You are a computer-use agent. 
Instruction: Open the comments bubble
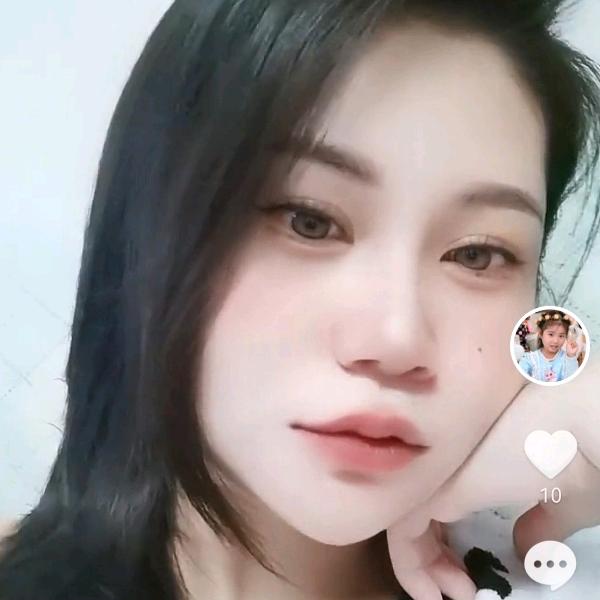click(x=550, y=565)
